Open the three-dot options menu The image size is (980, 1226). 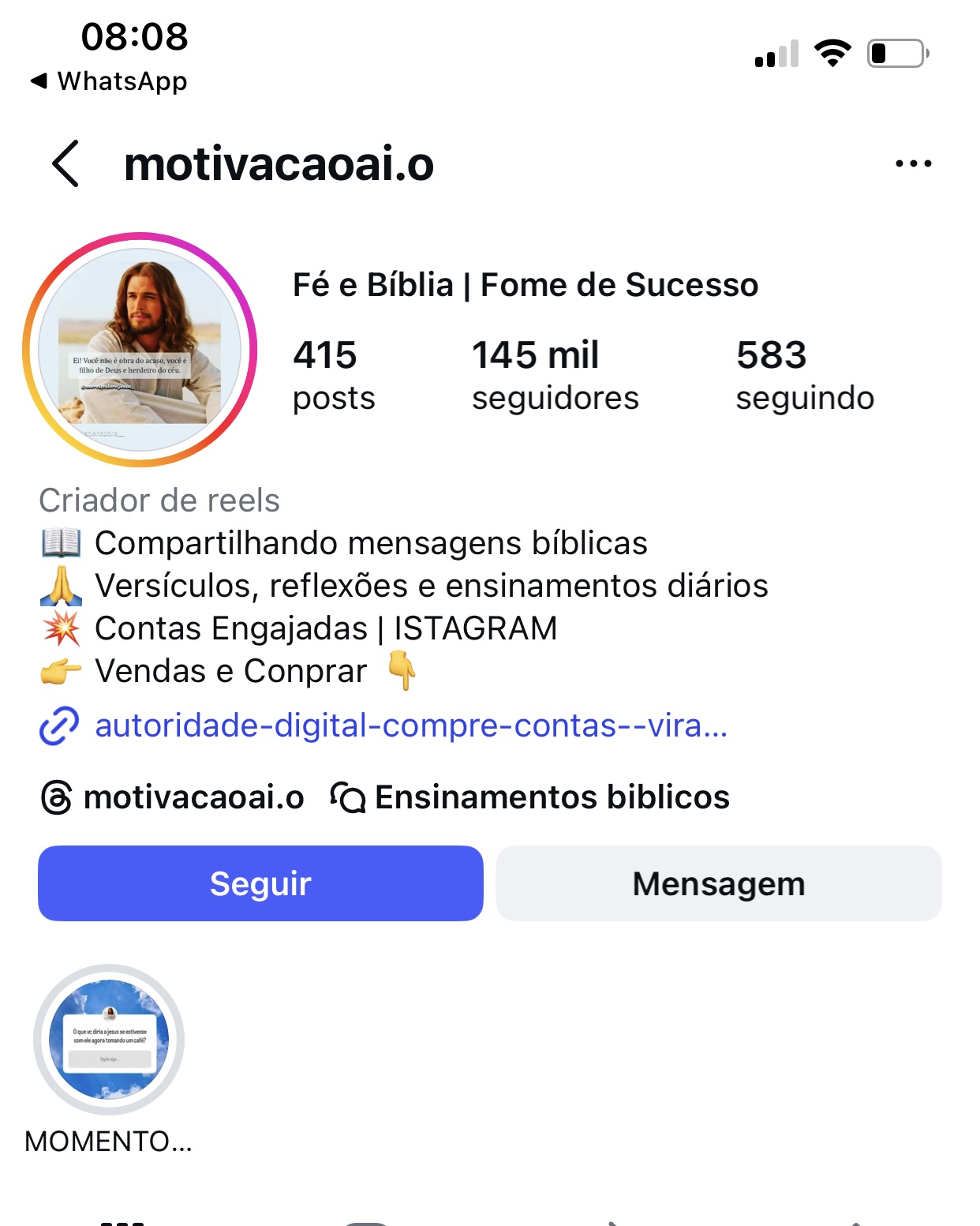(913, 163)
